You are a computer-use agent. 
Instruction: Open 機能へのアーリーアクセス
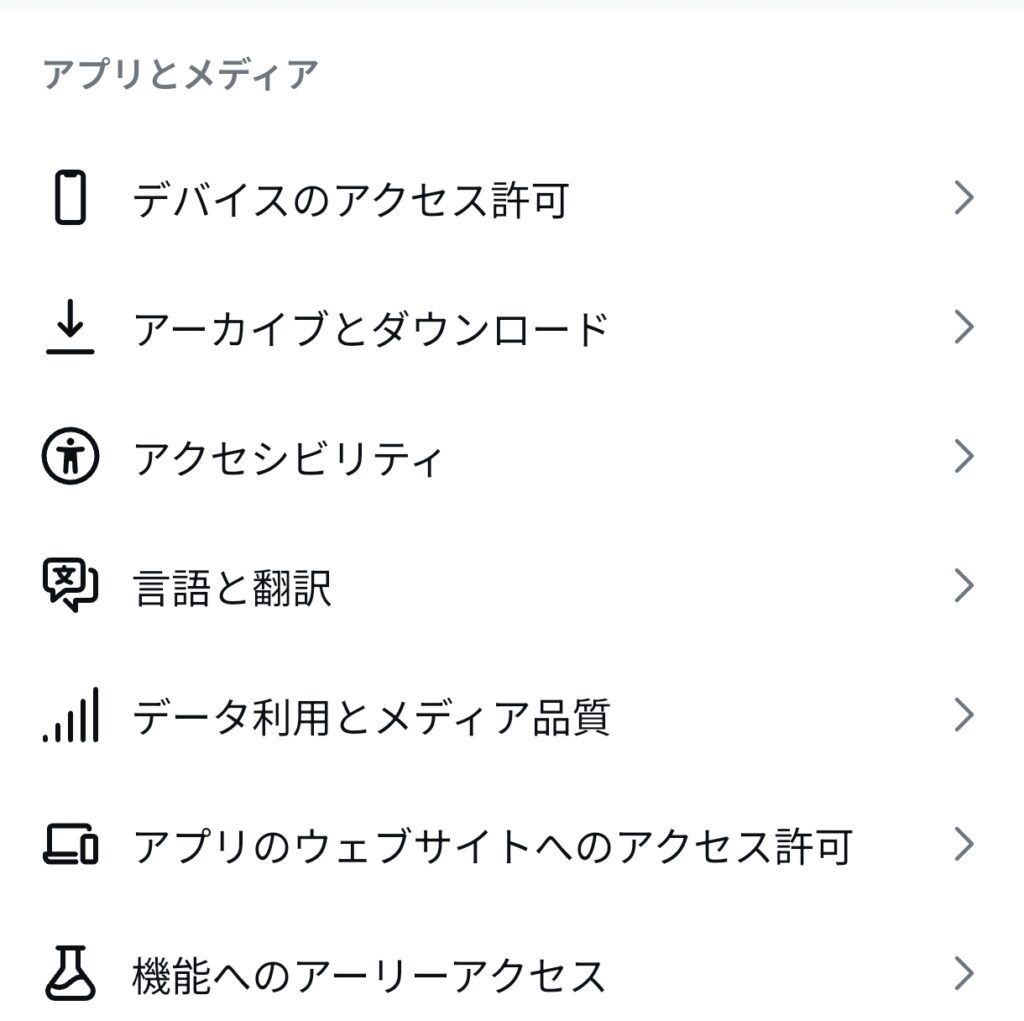pos(369,975)
